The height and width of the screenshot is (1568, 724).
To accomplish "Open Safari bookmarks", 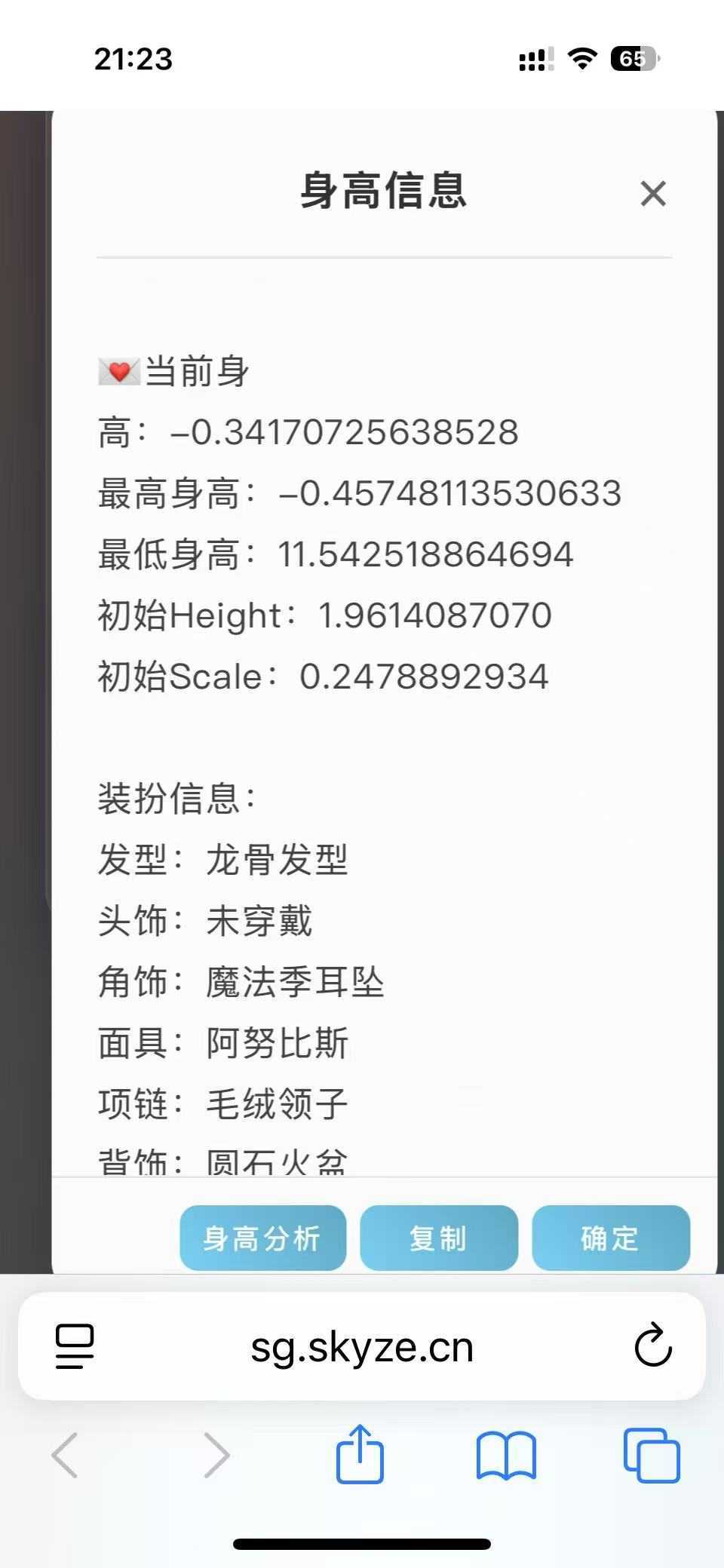I will coord(506,1456).
